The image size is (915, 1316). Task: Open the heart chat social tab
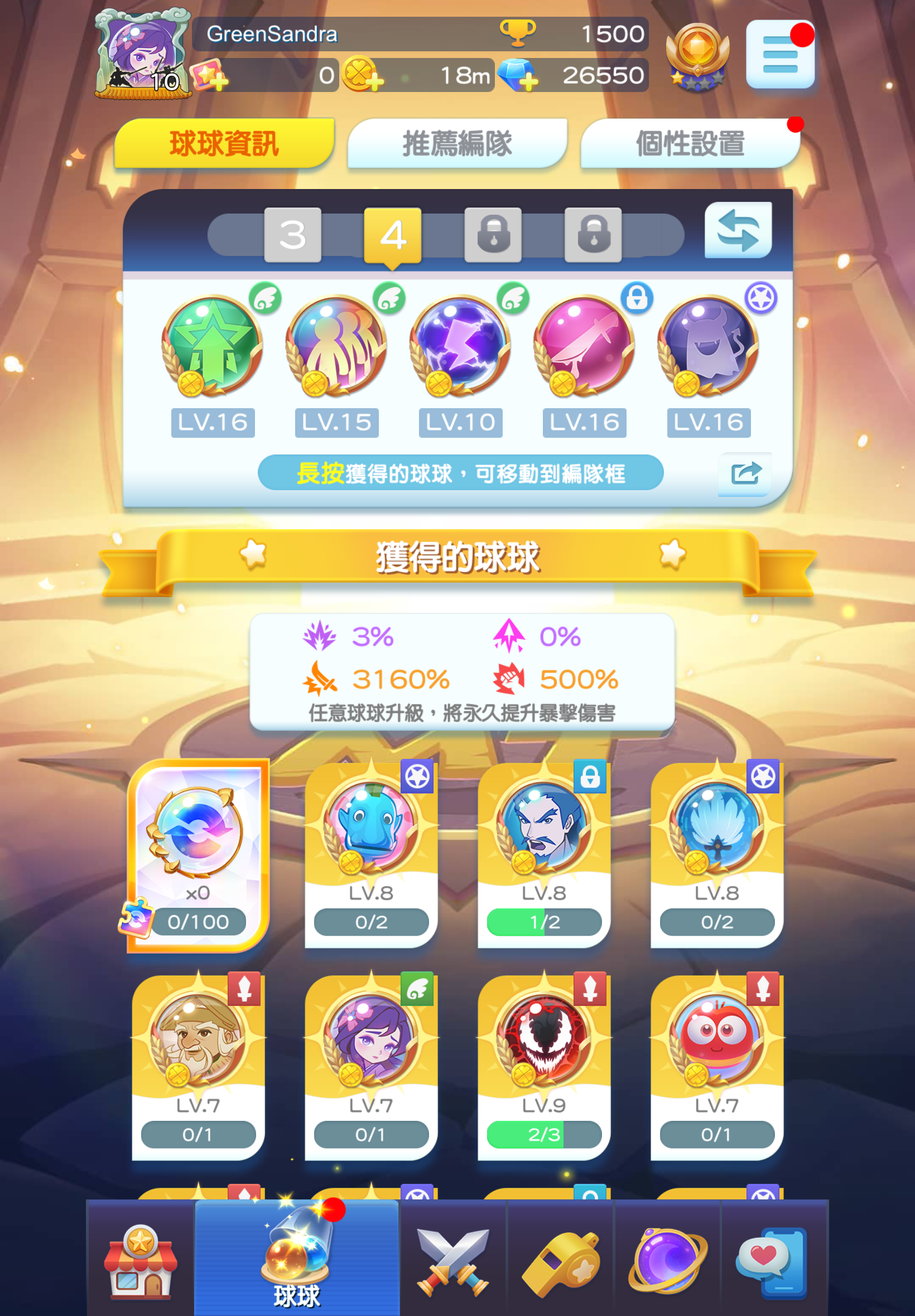coord(774,1260)
